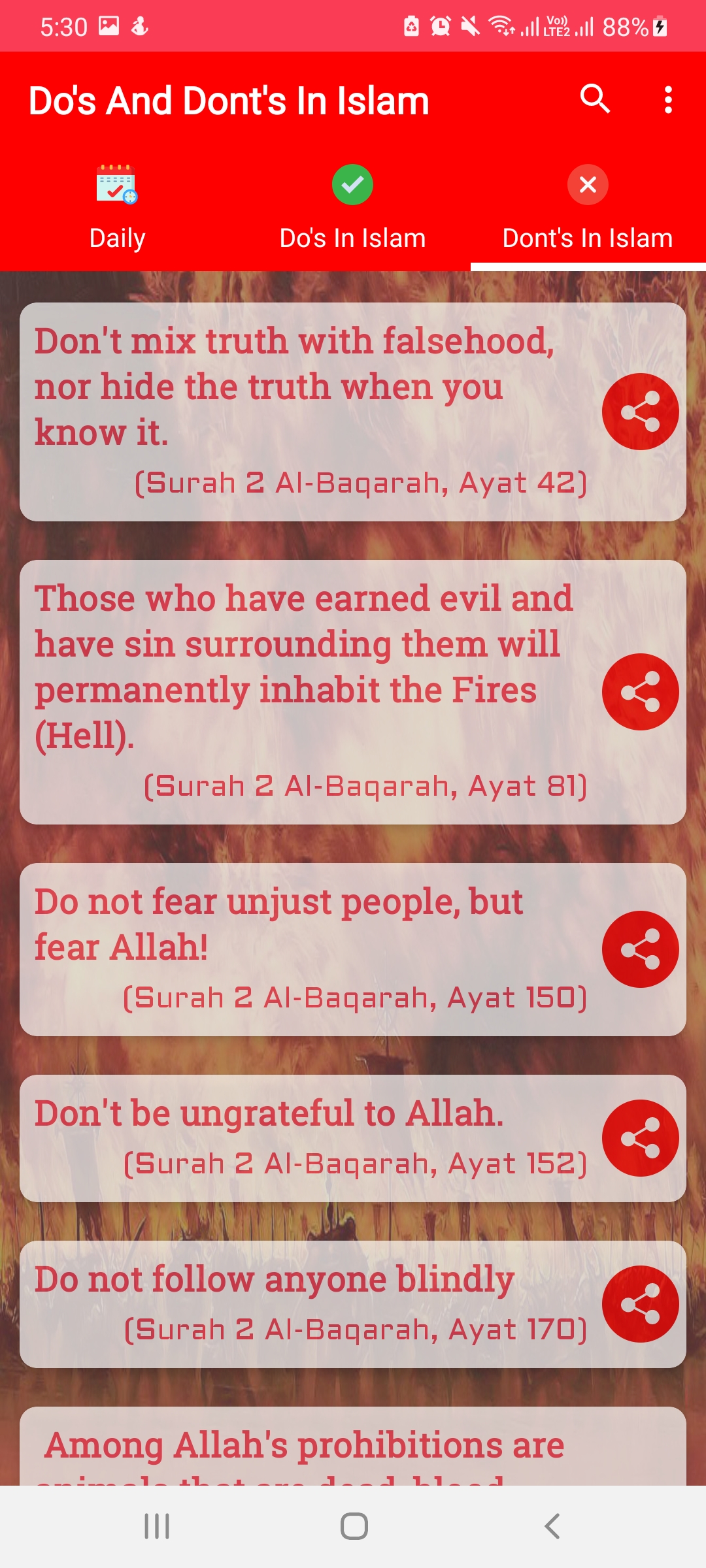
Task: Open the search icon in the app bar
Action: (595, 99)
